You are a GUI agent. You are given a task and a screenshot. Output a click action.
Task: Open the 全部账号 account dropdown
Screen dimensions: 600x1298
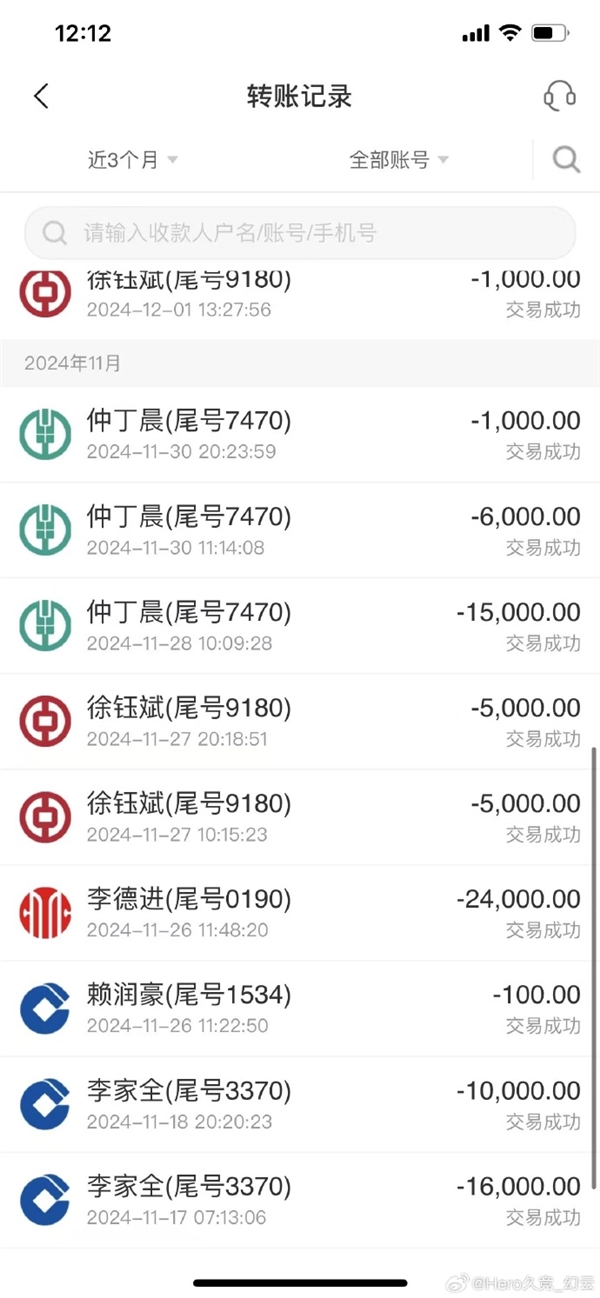398,160
